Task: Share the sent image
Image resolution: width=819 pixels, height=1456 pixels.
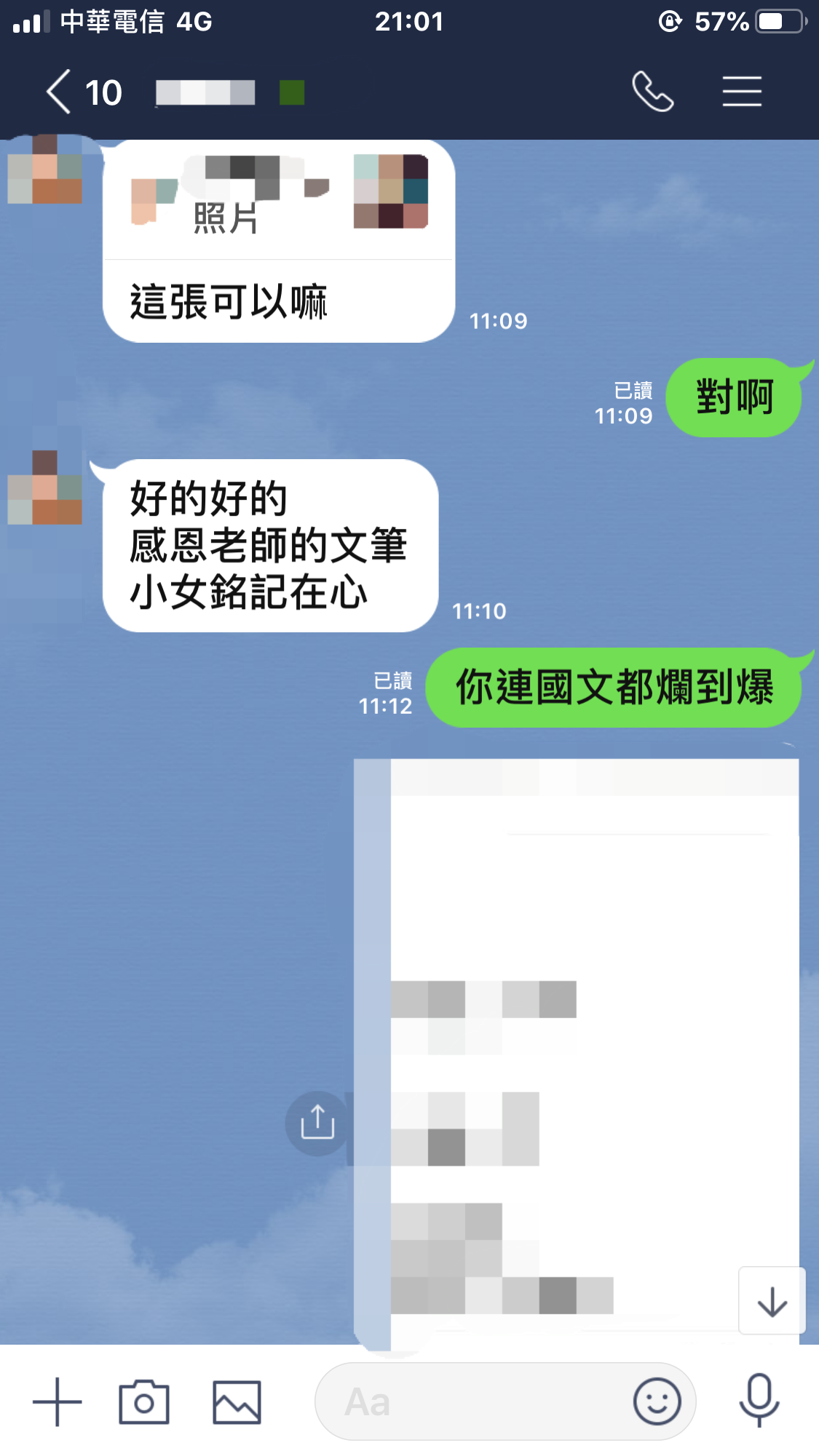Action: (x=317, y=1123)
